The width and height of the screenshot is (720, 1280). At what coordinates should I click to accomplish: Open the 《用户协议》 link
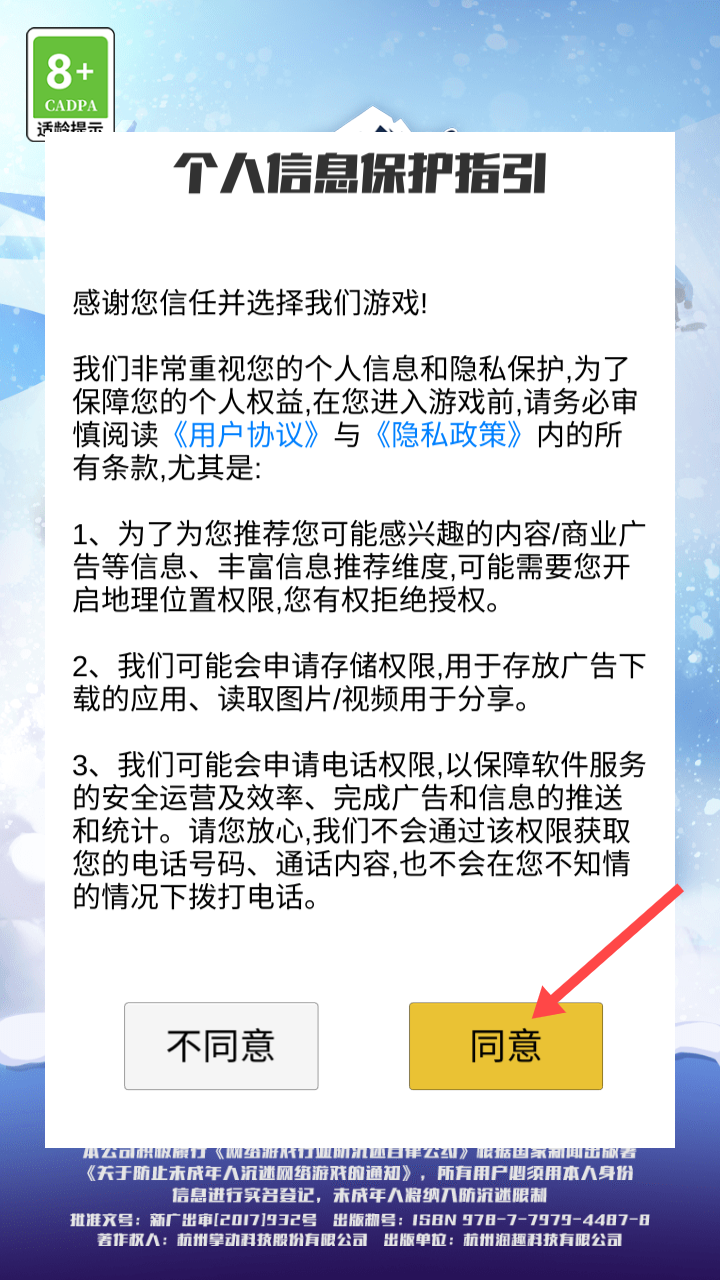[245, 435]
